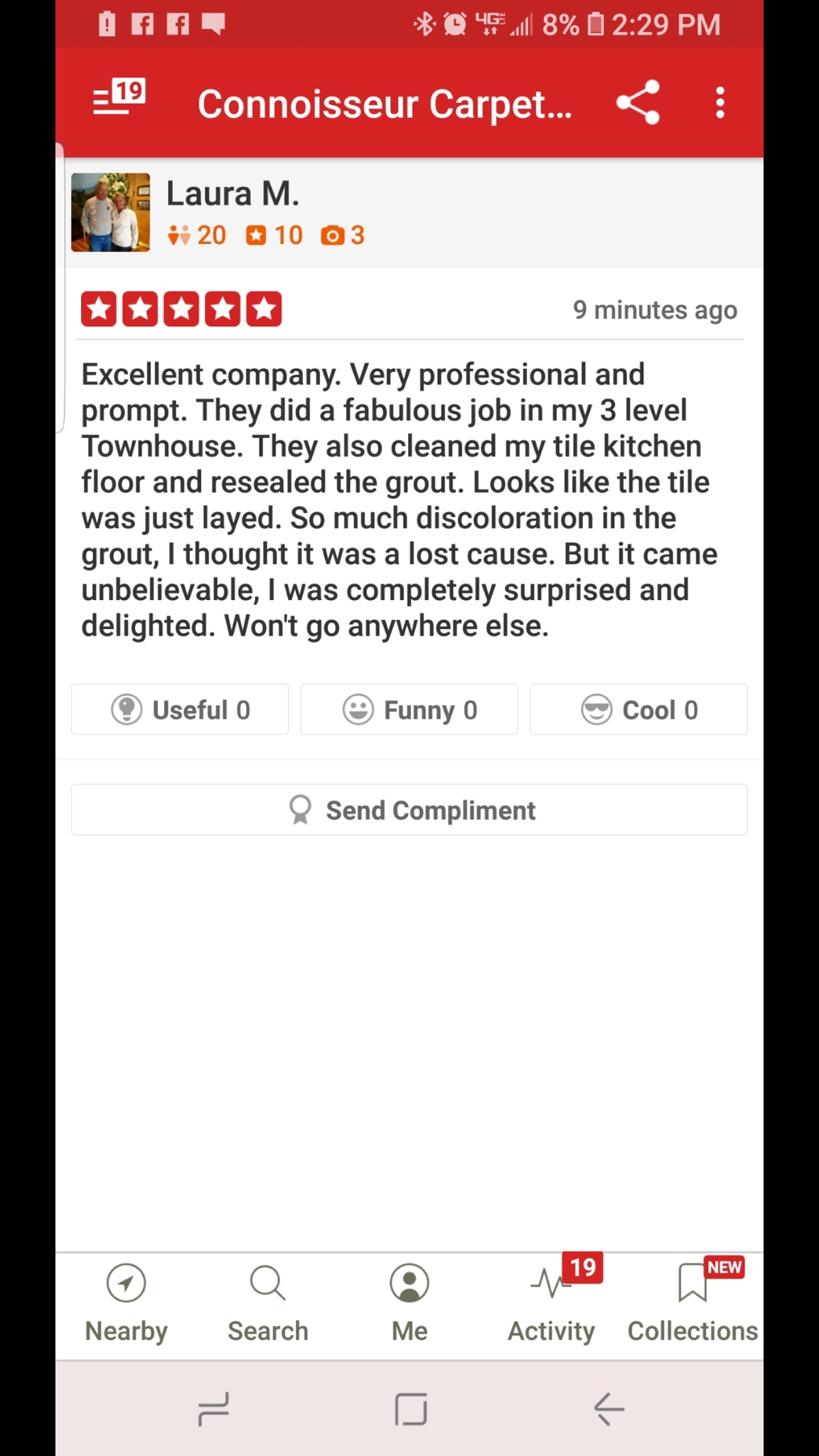Open Laura M.'s profile photo
The width and height of the screenshot is (819, 1456).
(x=110, y=213)
